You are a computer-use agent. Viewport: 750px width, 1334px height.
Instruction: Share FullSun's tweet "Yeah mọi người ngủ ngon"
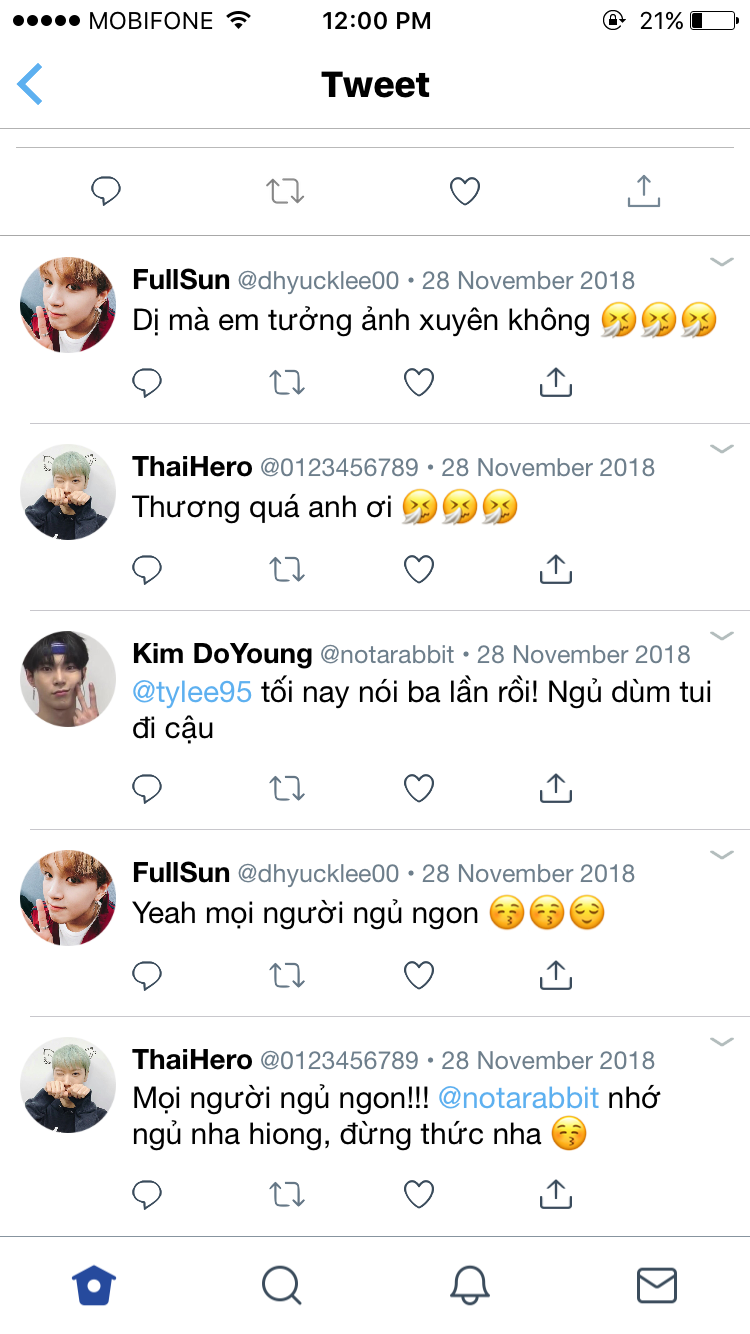pyautogui.click(x=555, y=974)
